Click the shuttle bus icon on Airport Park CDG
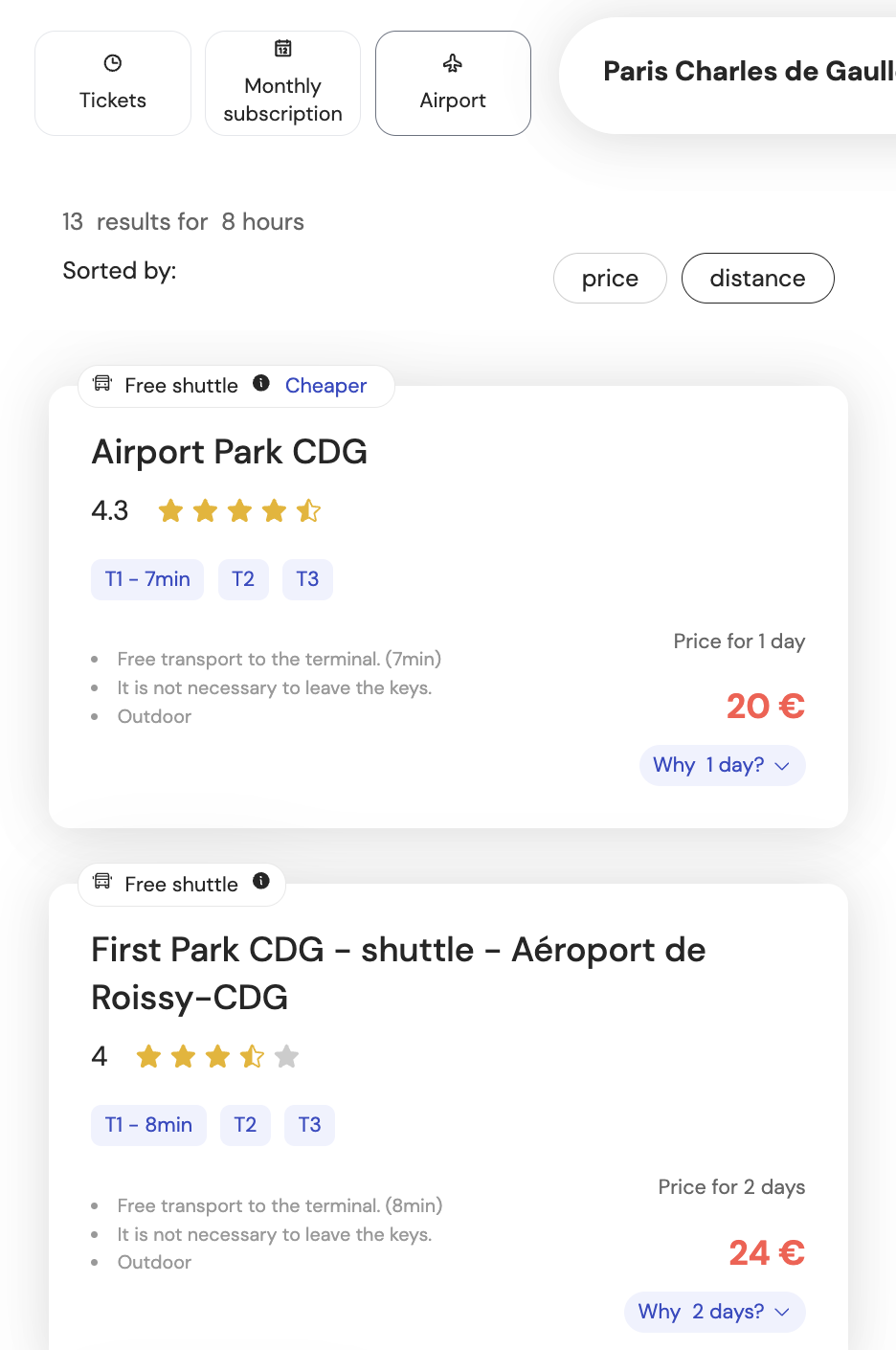Screen dimensions: 896x1350 (x=101, y=383)
